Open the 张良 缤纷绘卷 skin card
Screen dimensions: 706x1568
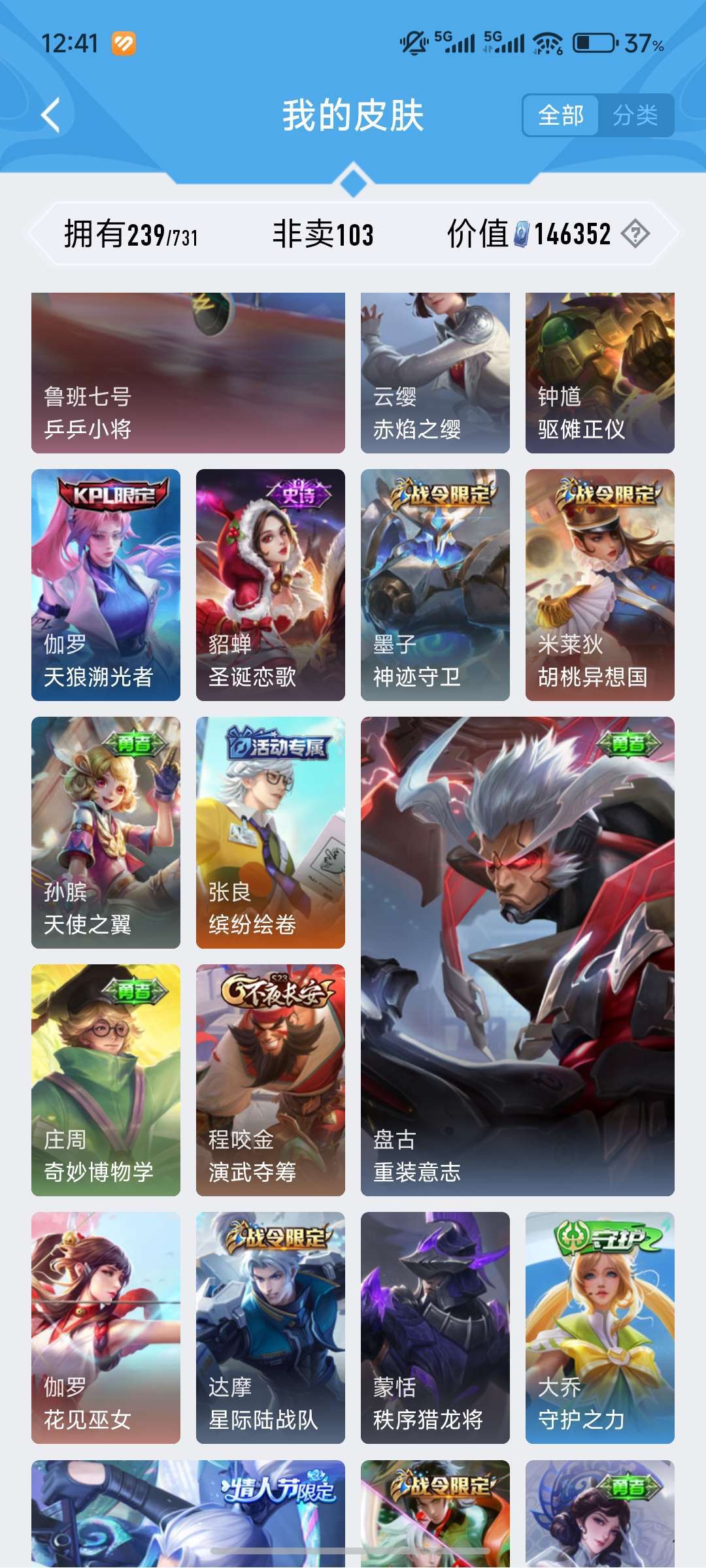point(271,832)
